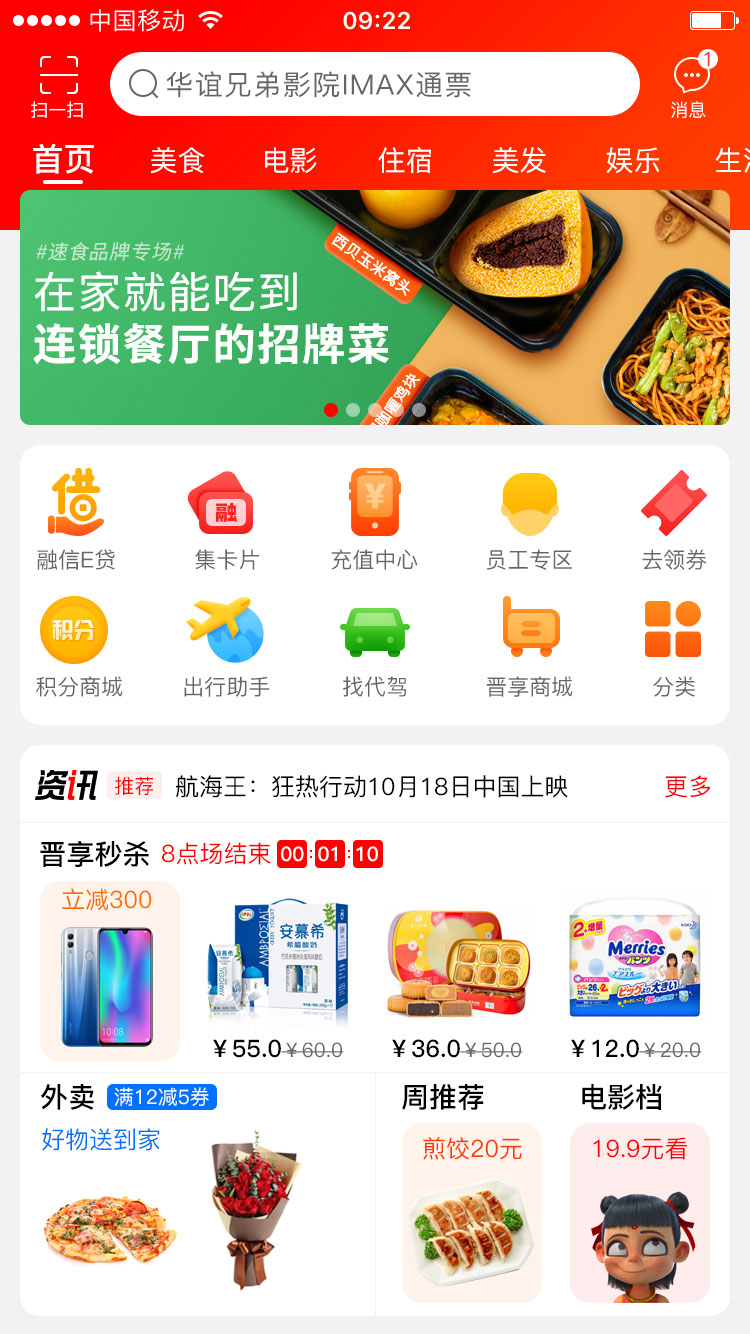Open the 煎饺20元 recommendation
Screen dimensions: 750x1334
pos(471,1212)
